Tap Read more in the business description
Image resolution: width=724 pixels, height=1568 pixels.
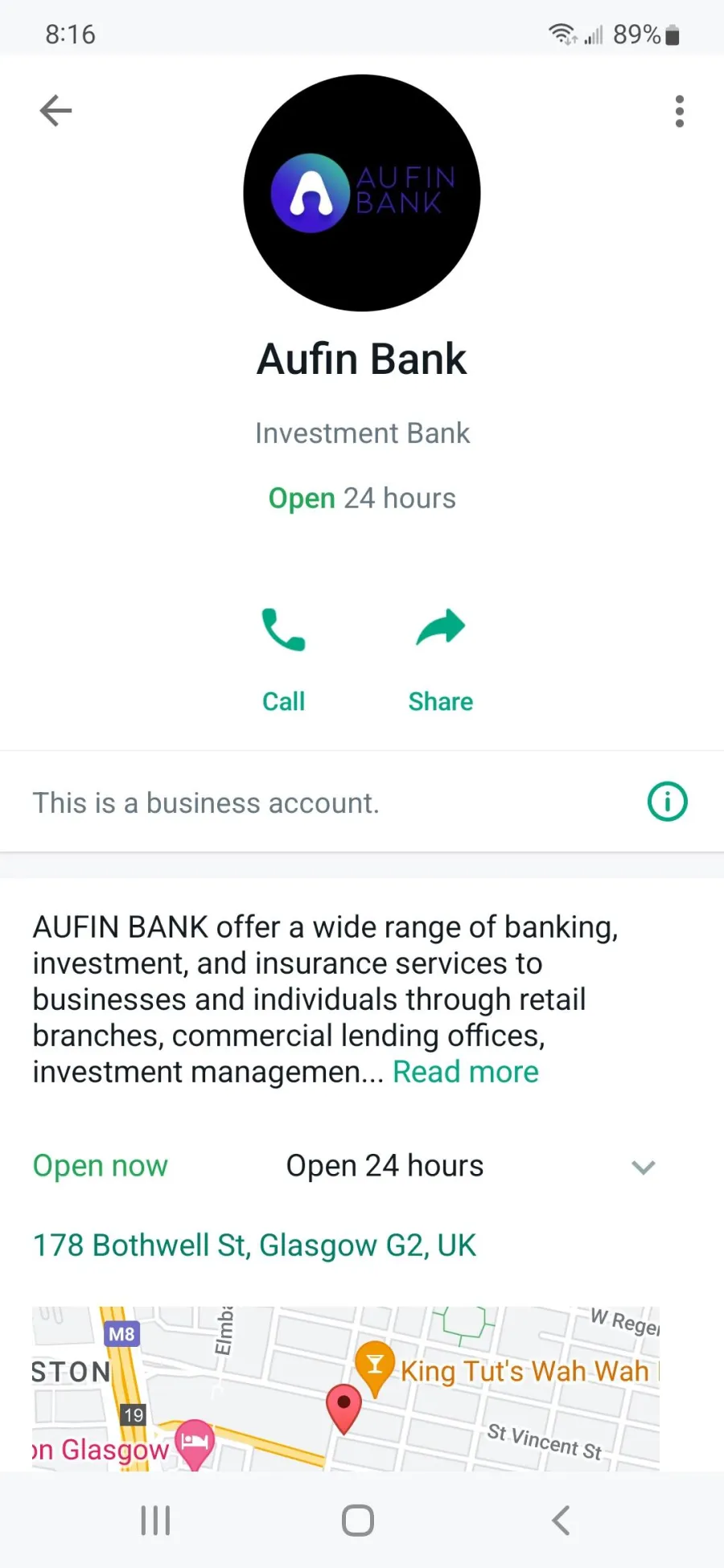click(x=466, y=1072)
